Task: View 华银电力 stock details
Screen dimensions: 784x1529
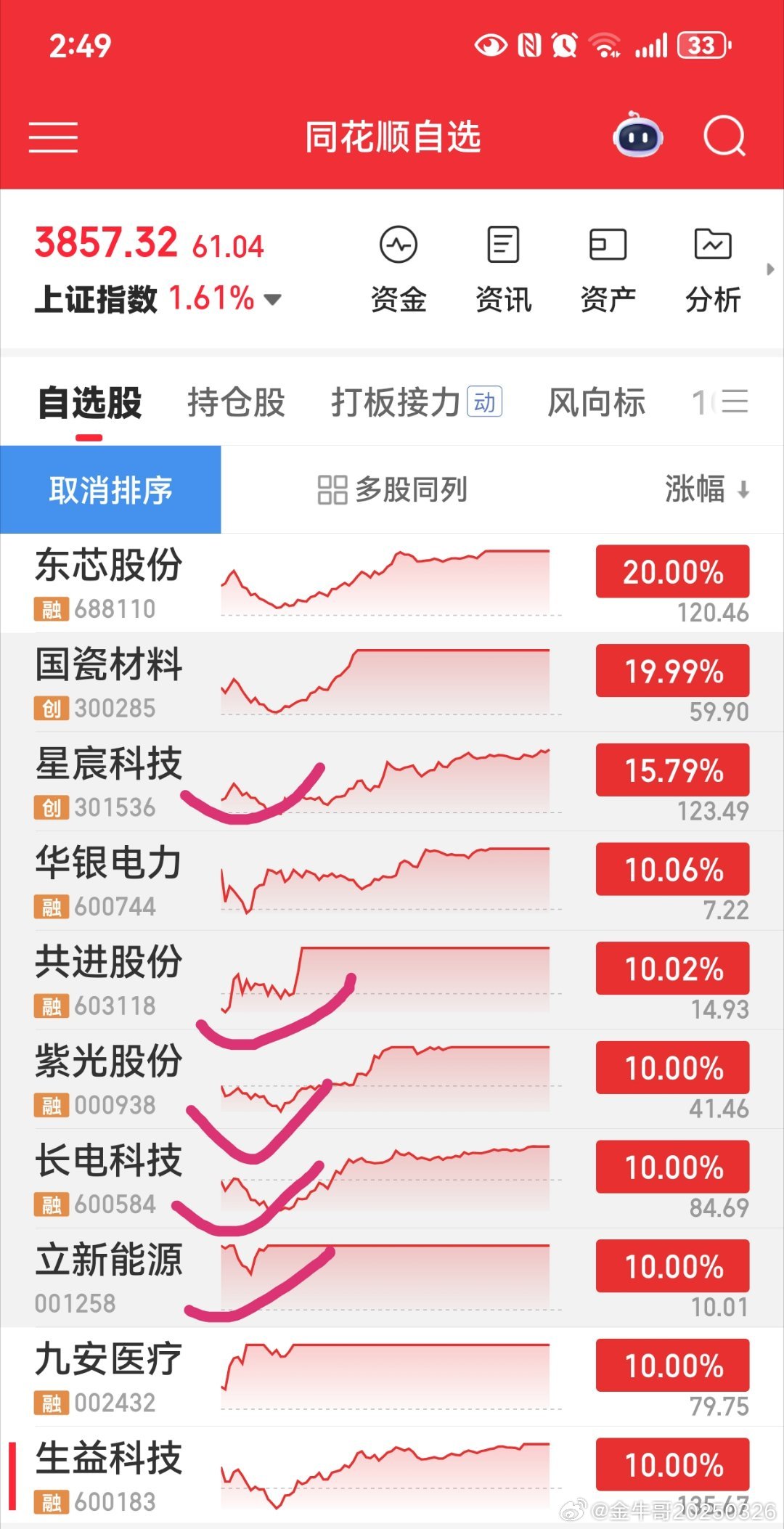Action: tap(392, 881)
